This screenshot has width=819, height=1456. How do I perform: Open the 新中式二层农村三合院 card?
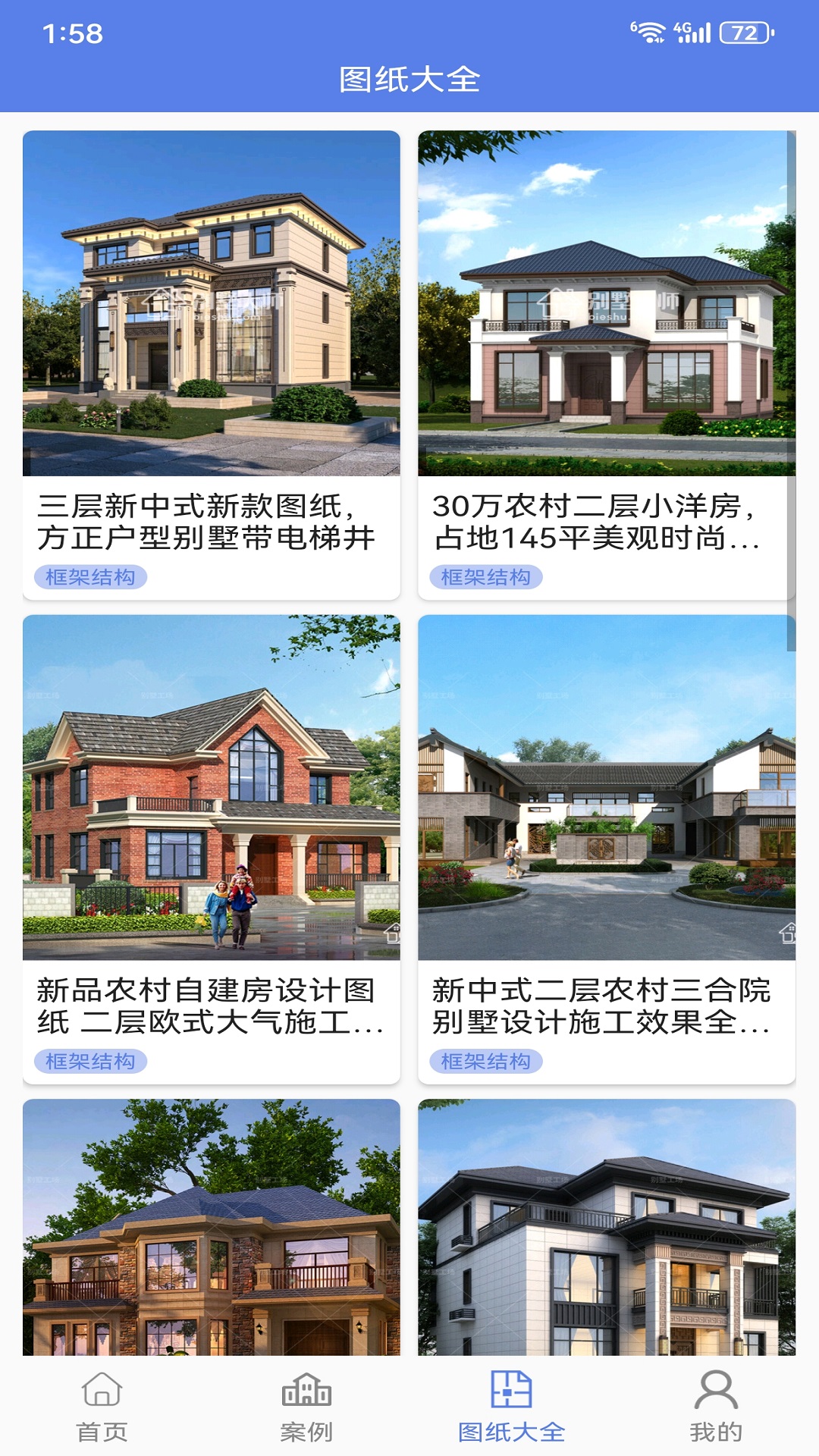pyautogui.click(x=605, y=848)
